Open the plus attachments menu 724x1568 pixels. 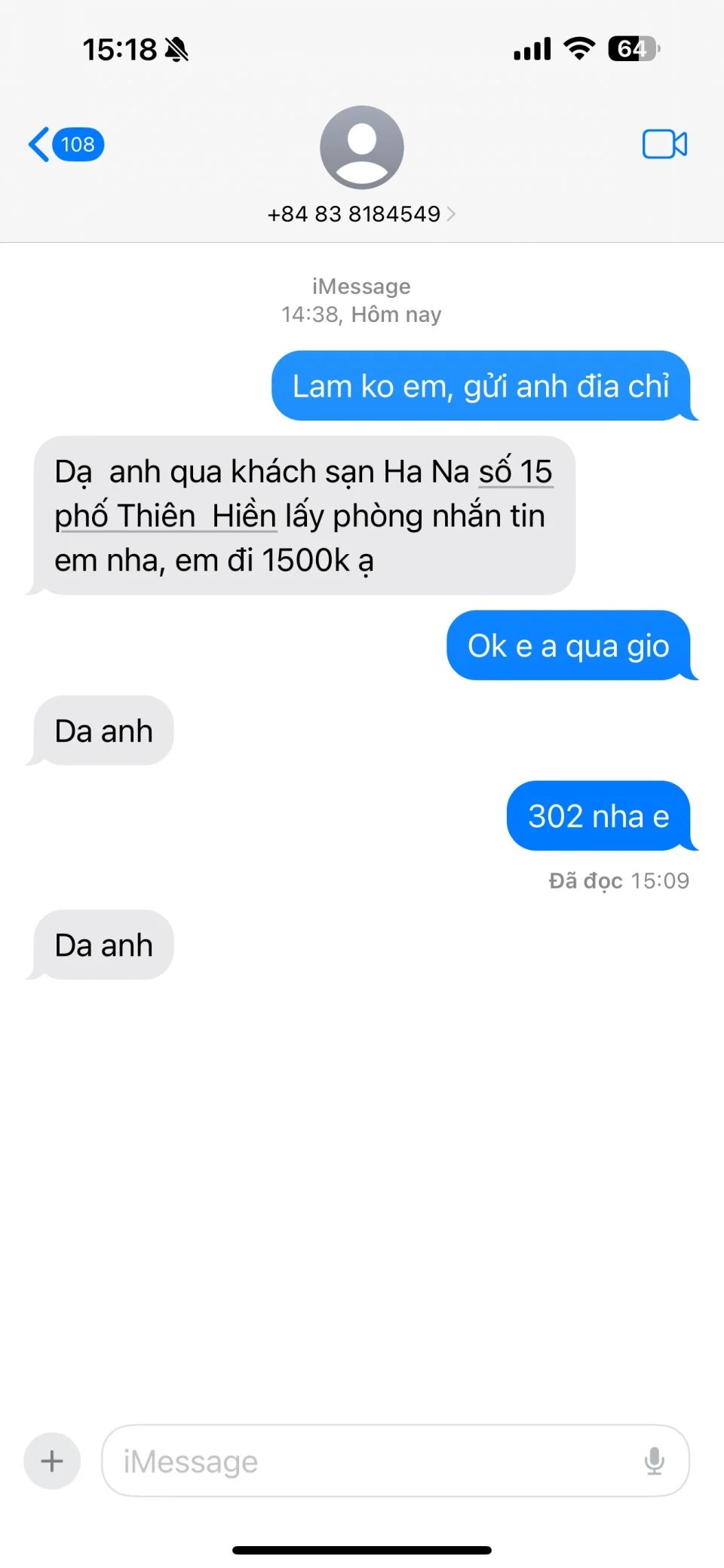[52, 1461]
